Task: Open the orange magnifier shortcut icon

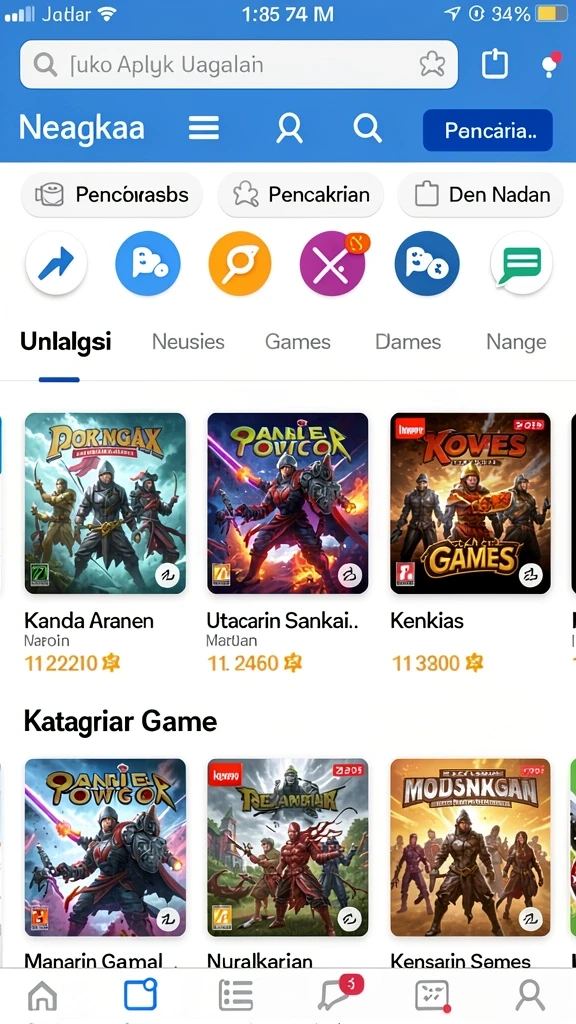Action: tap(240, 263)
